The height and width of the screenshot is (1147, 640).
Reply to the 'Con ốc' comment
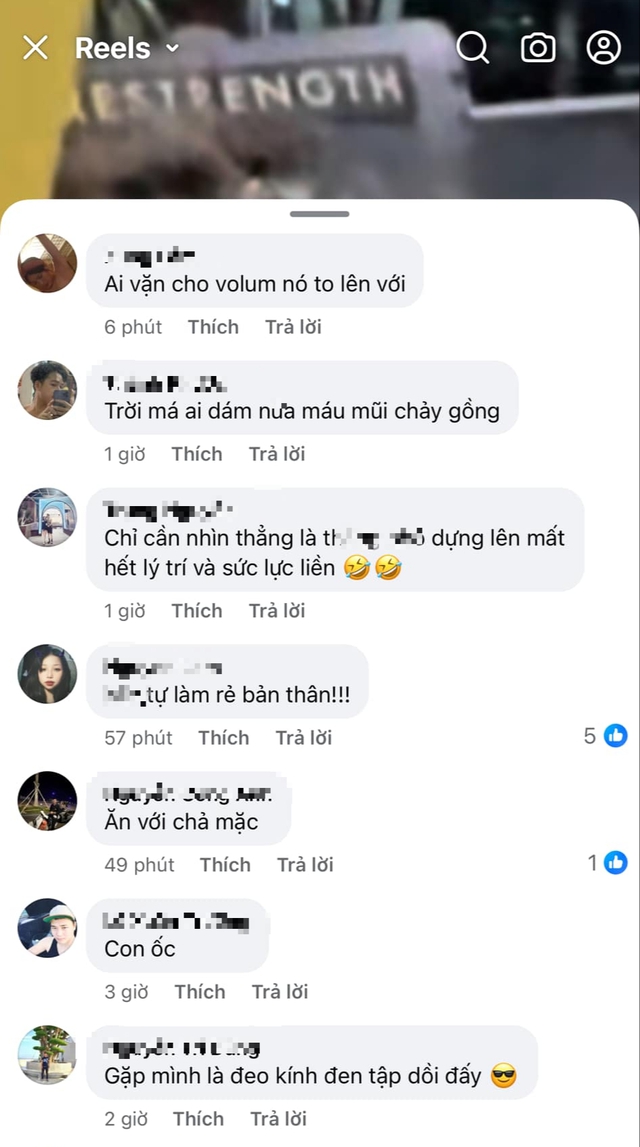(x=280, y=992)
